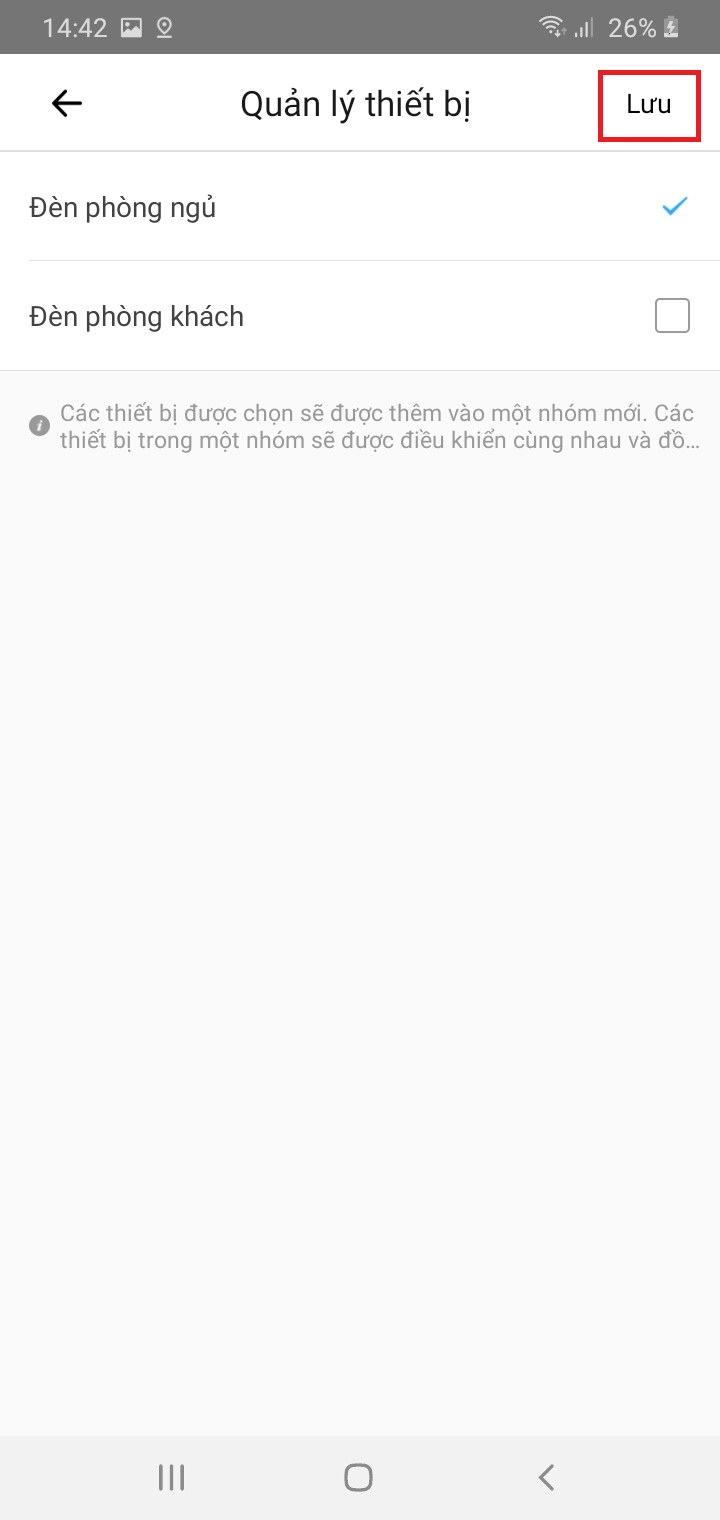Viewport: 720px width, 1520px height.
Task: Uncheck Đèn phòng ngủ device
Action: tap(675, 207)
